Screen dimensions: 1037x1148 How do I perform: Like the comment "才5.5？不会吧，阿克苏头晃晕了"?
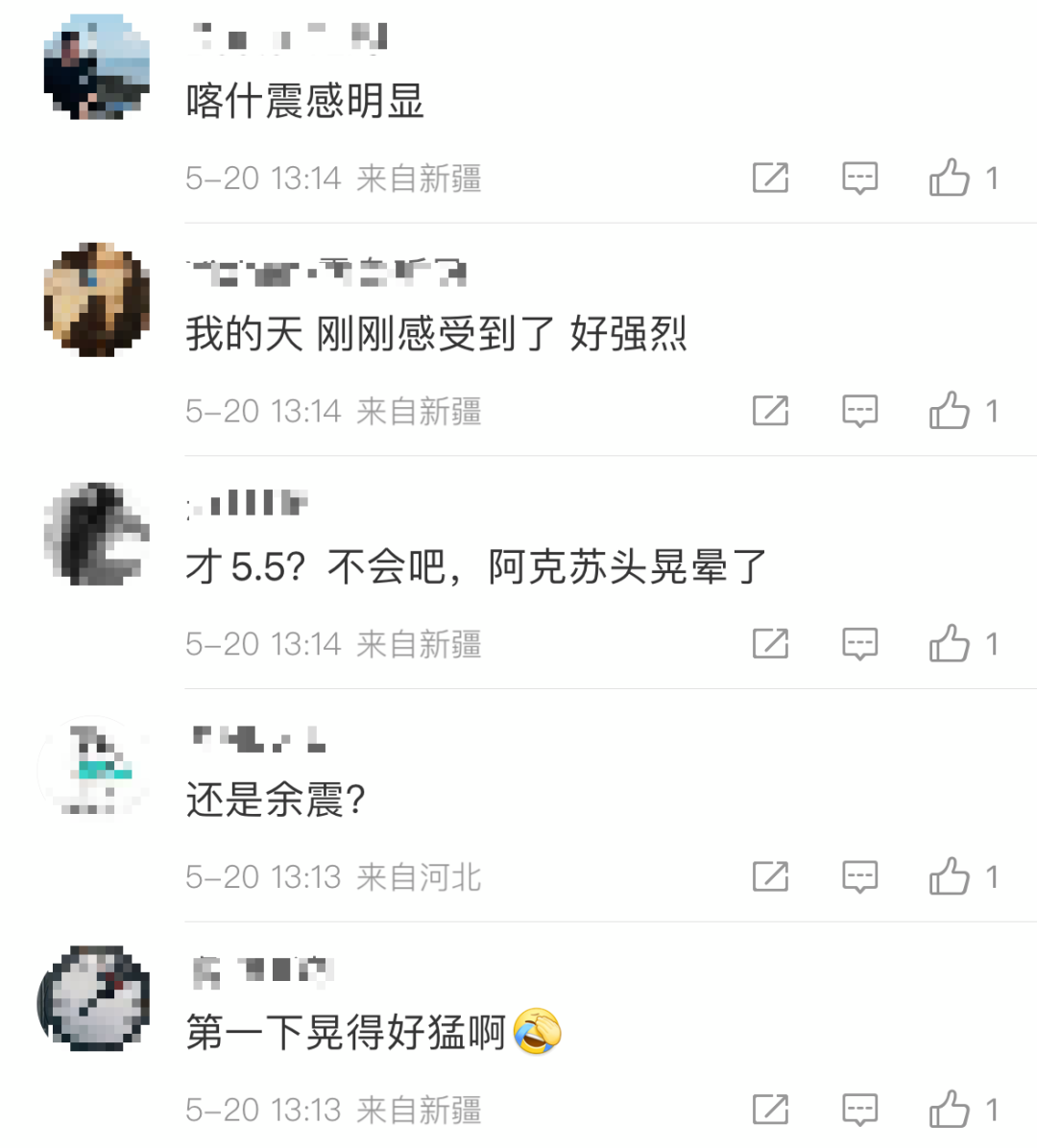[950, 644]
